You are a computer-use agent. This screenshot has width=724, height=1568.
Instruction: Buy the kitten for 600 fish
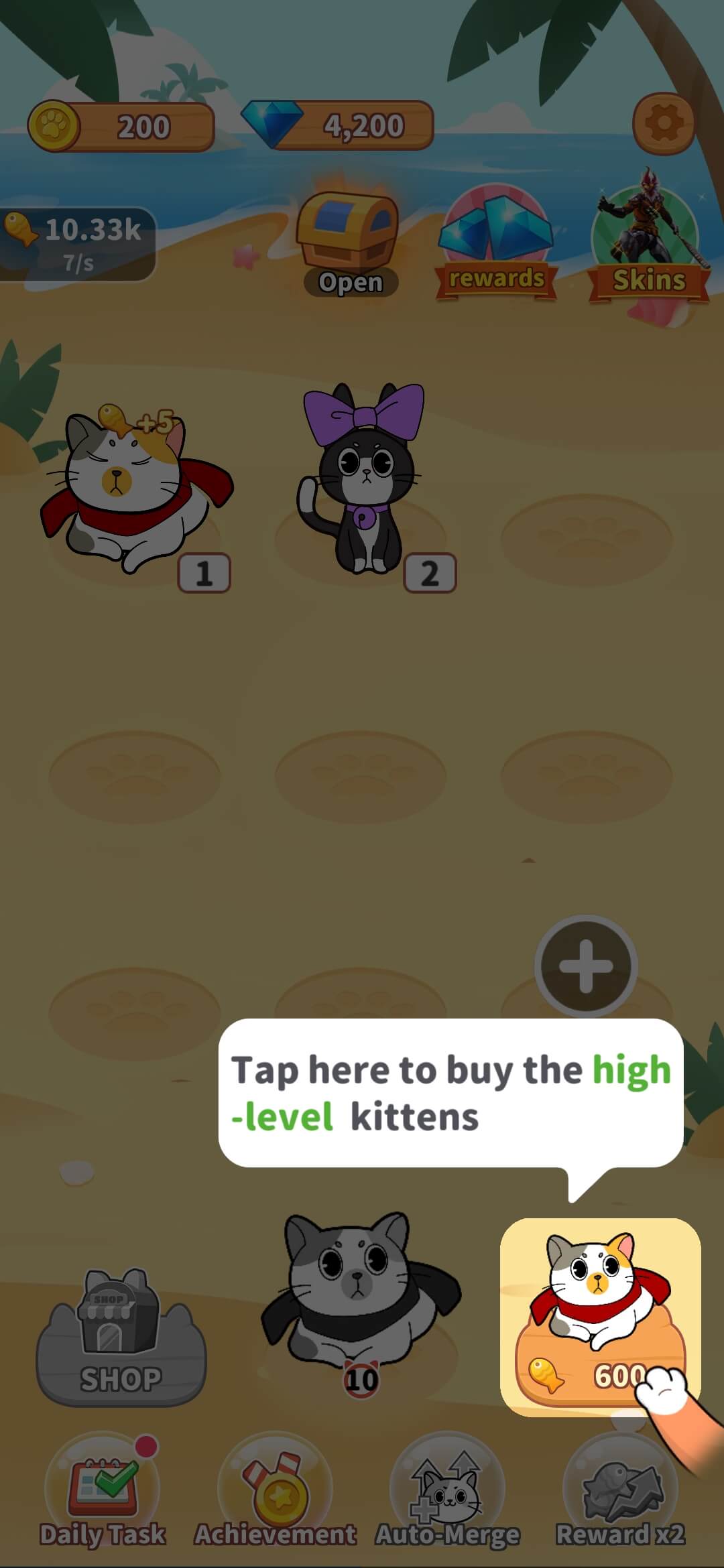(x=600, y=1317)
